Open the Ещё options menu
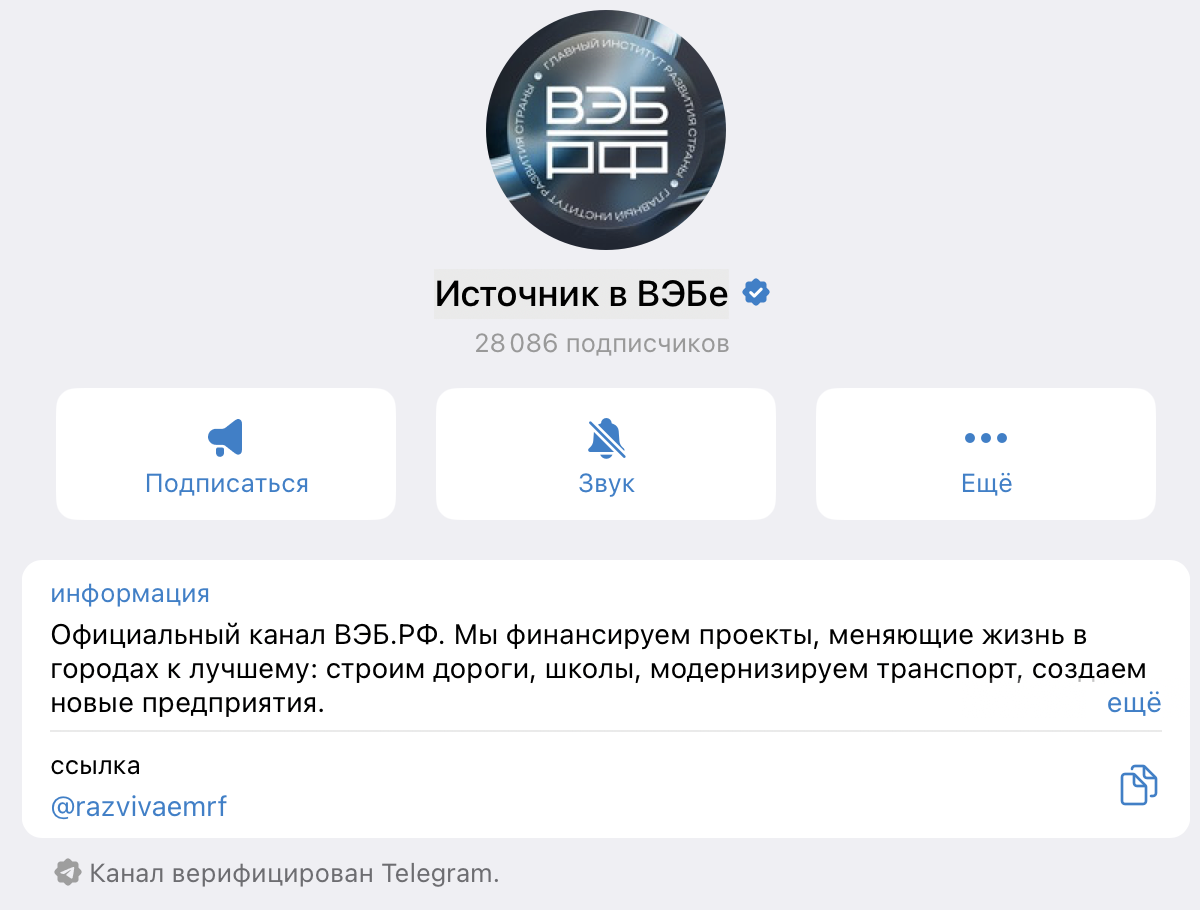Image resolution: width=1200 pixels, height=910 pixels. coord(986,455)
